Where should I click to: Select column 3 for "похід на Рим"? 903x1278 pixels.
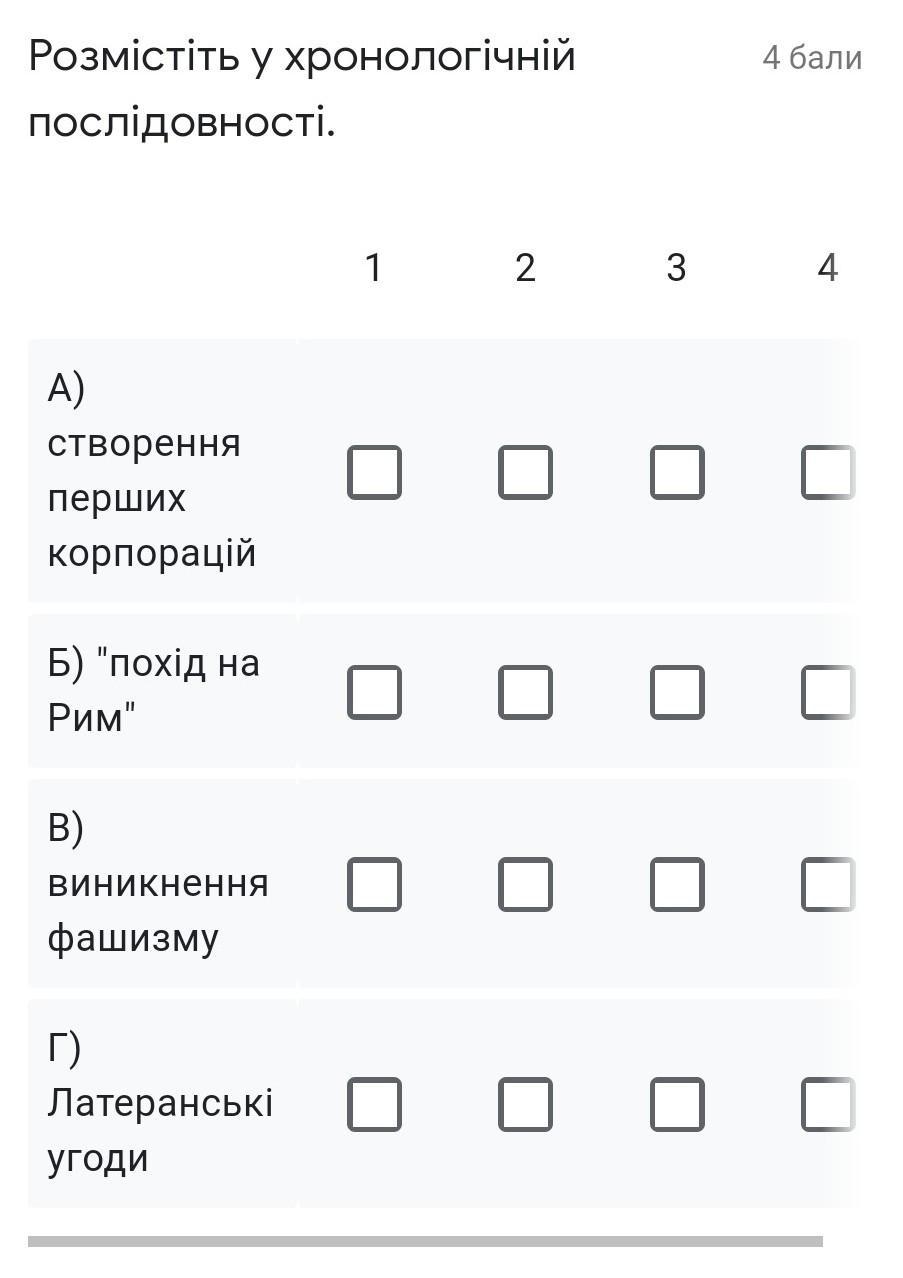tap(677, 692)
